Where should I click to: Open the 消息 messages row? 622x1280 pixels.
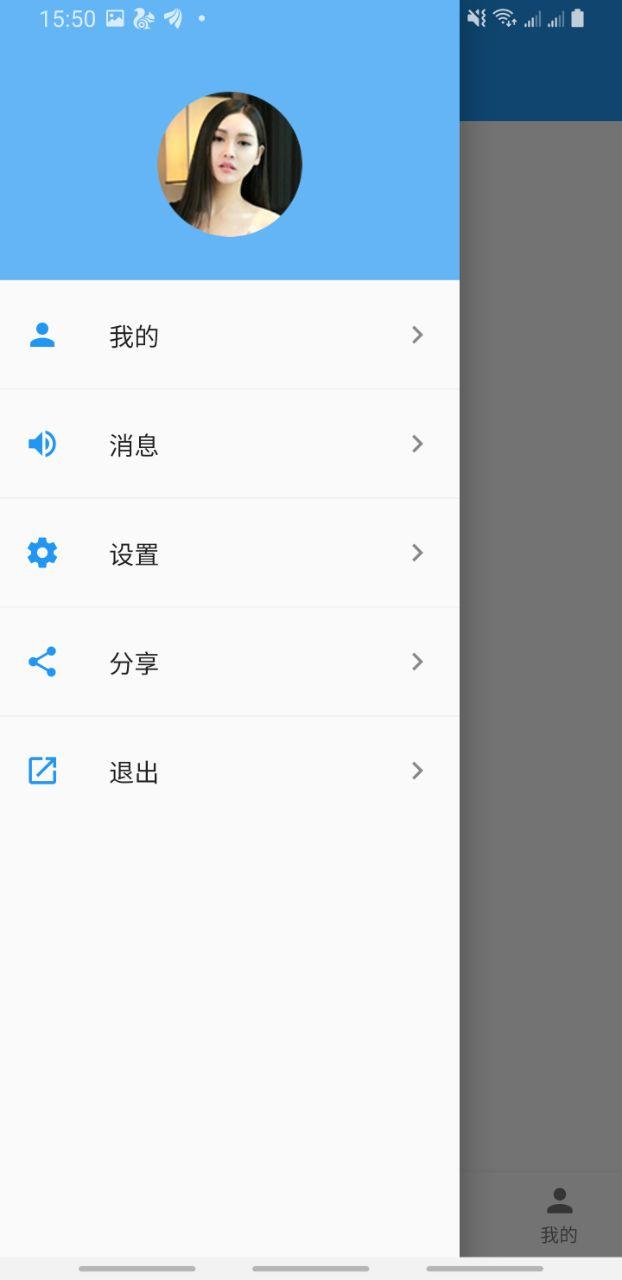[x=229, y=445]
